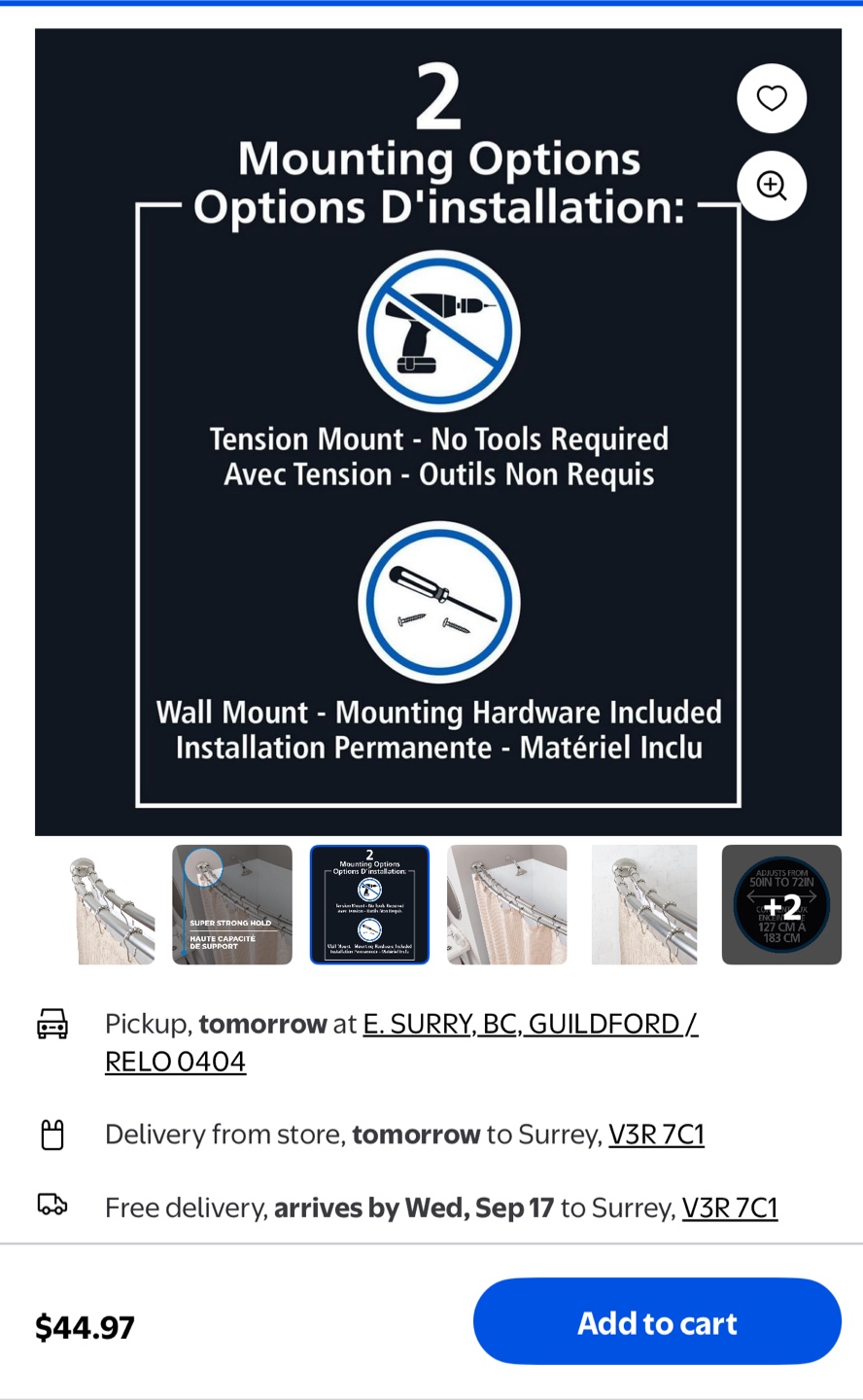Zoom into the product image
Screen dimensions: 863x1400
pyautogui.click(x=772, y=186)
